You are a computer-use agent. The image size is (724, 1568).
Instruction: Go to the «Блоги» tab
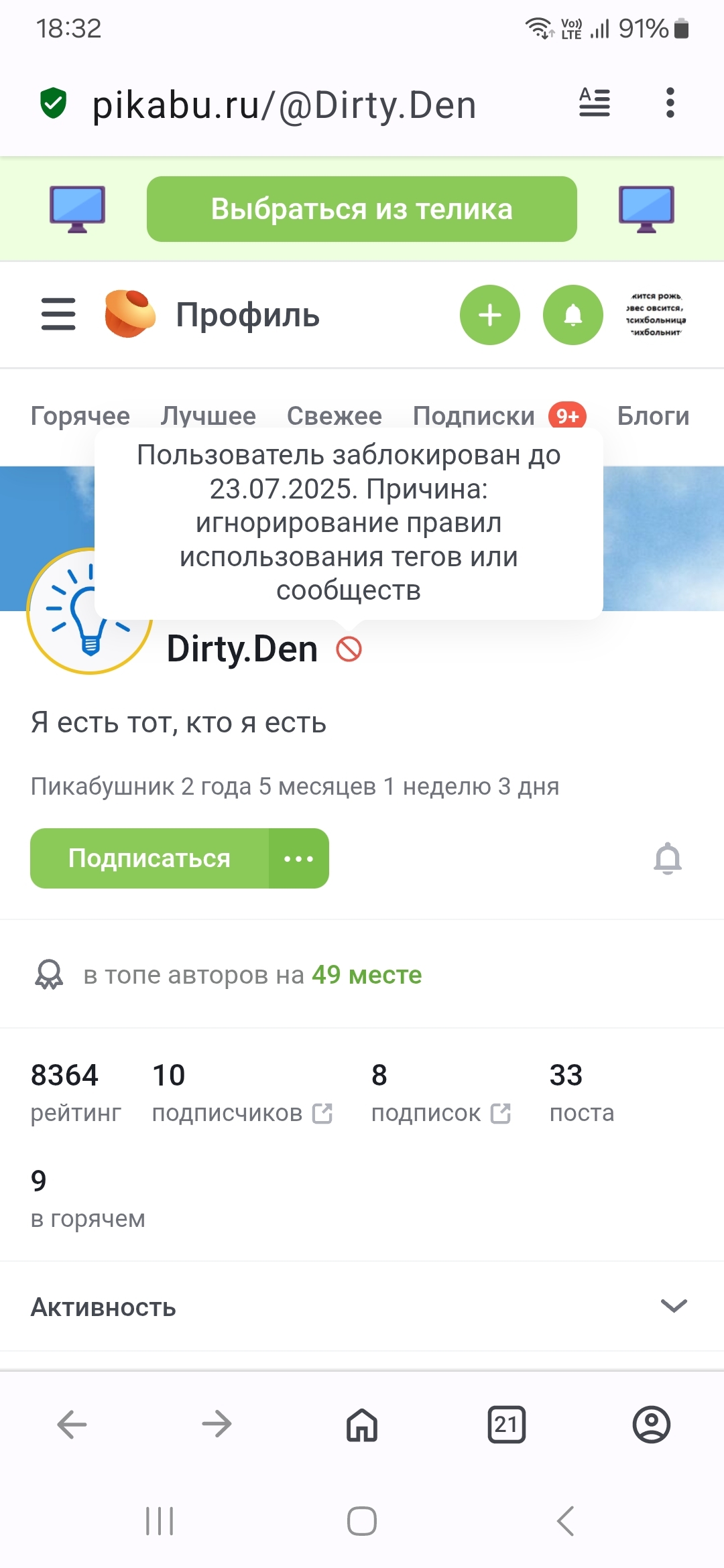653,416
